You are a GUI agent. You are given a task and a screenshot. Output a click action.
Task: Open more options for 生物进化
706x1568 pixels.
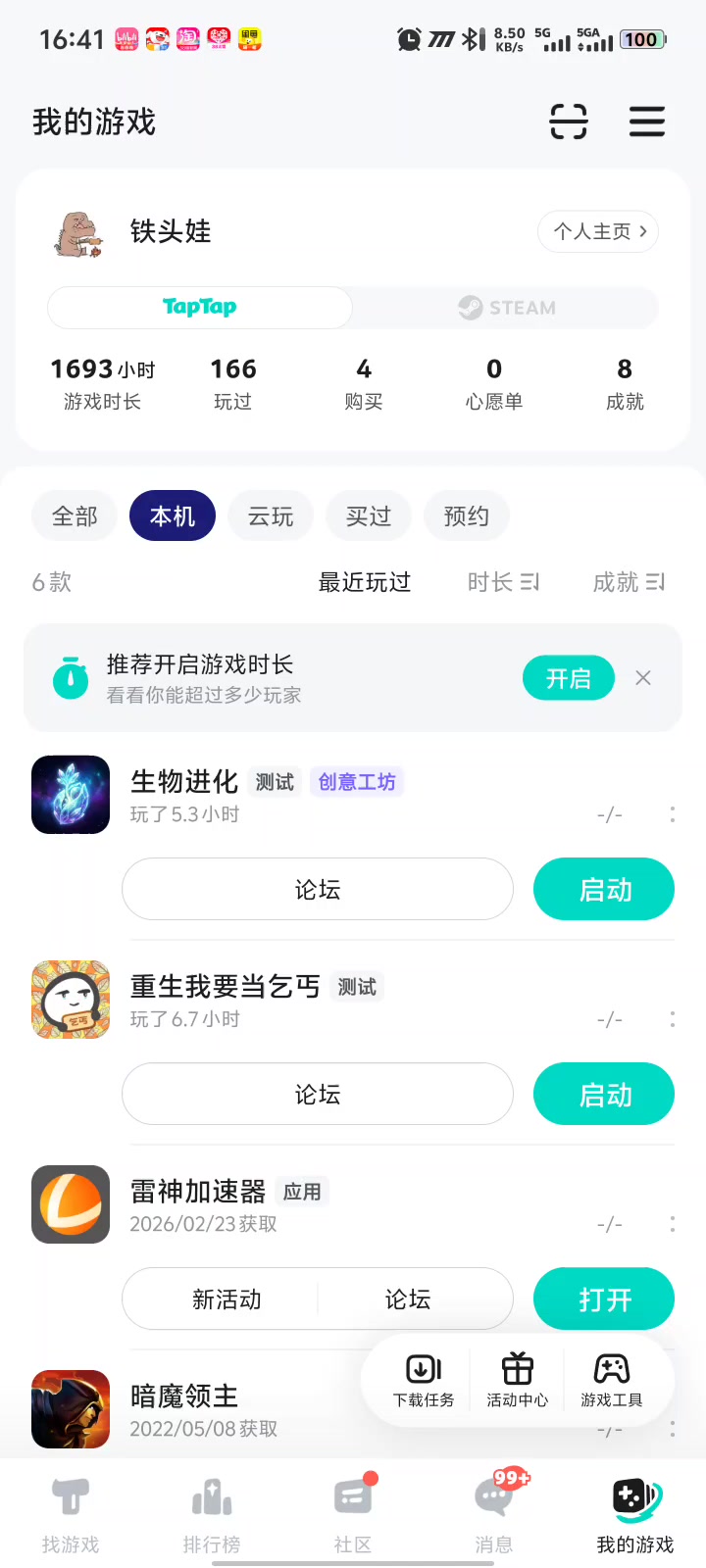click(672, 814)
